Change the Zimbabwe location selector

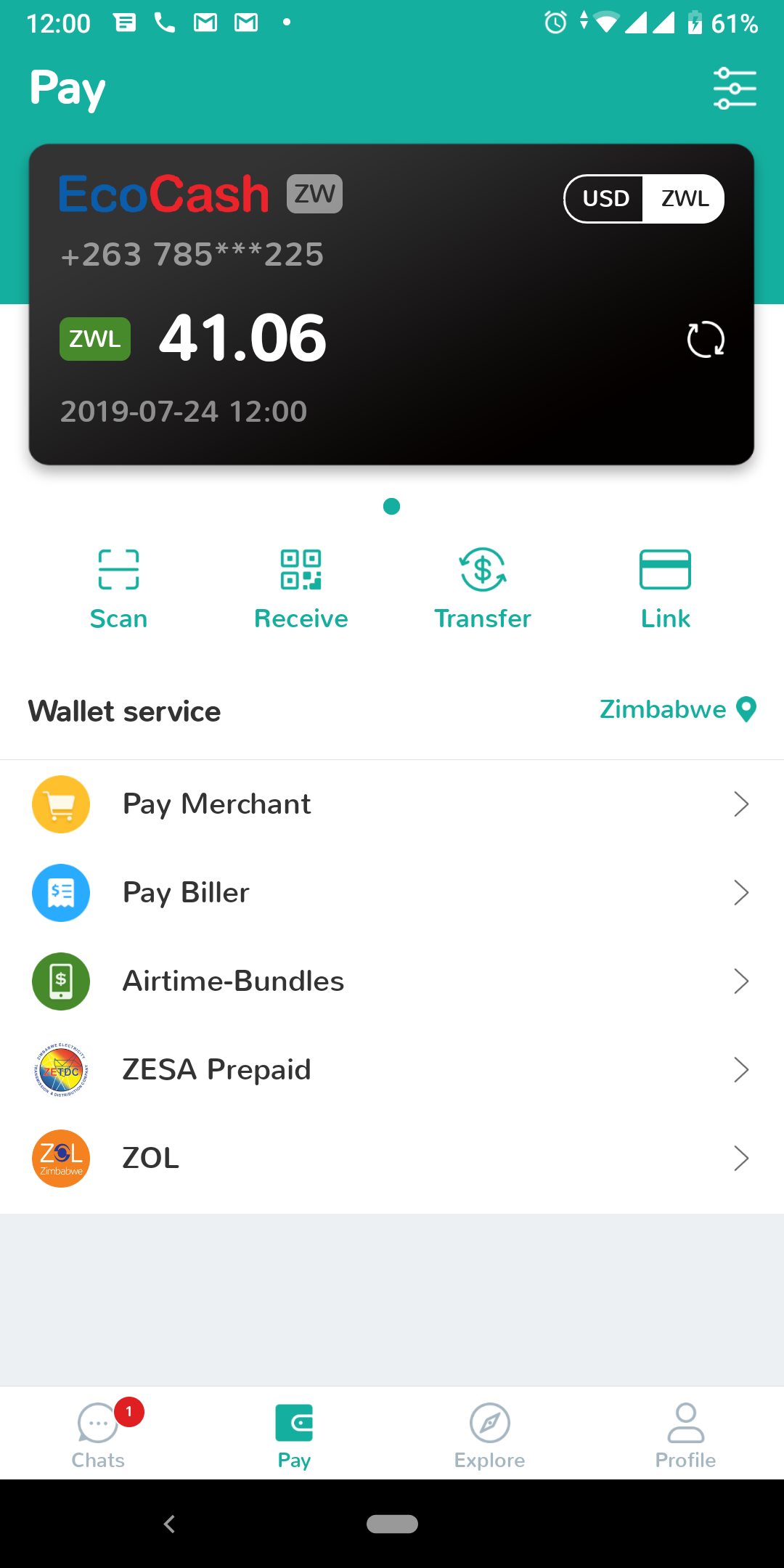coord(678,709)
